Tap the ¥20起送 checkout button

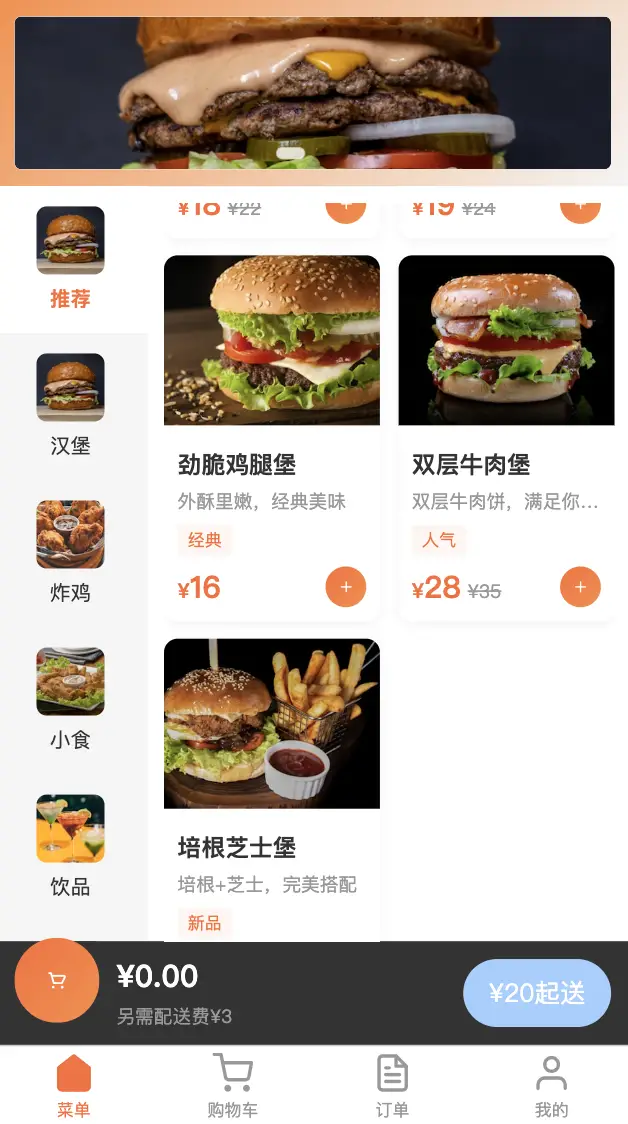(537, 993)
